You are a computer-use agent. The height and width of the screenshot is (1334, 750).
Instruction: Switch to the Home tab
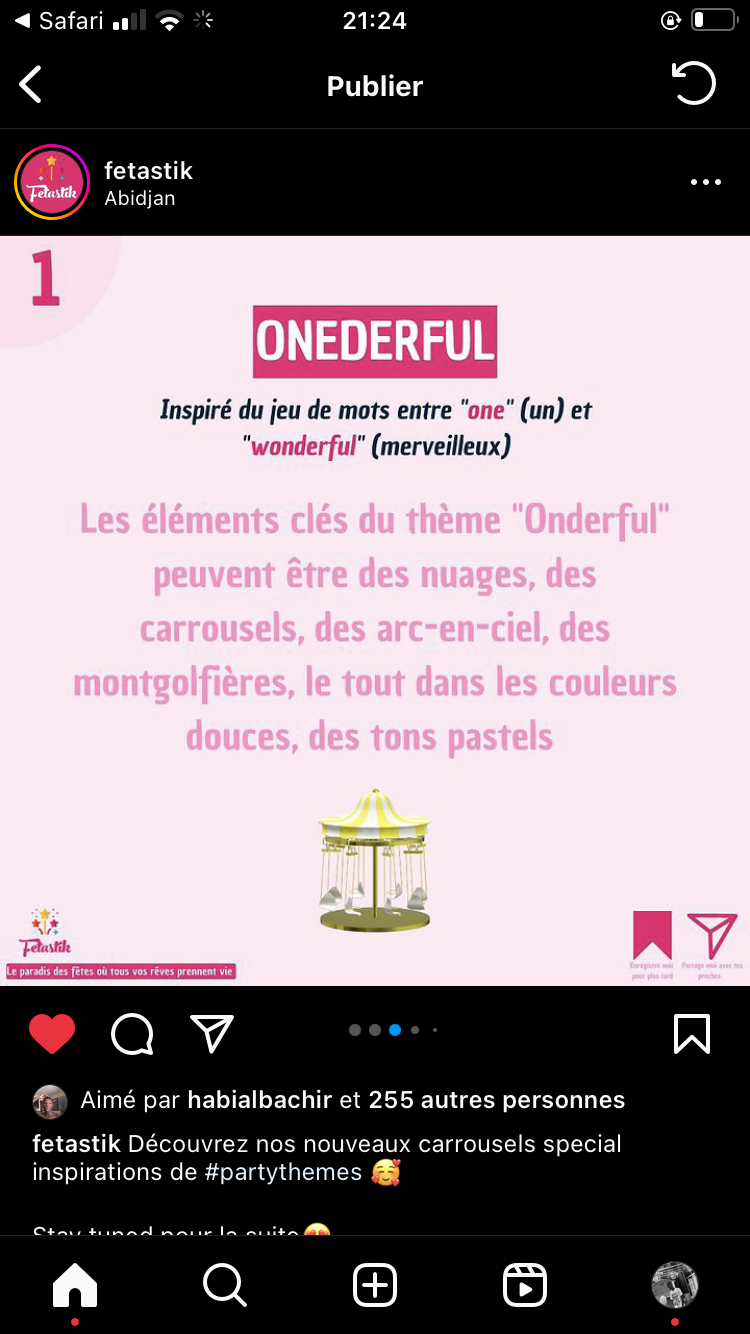pos(75,1285)
